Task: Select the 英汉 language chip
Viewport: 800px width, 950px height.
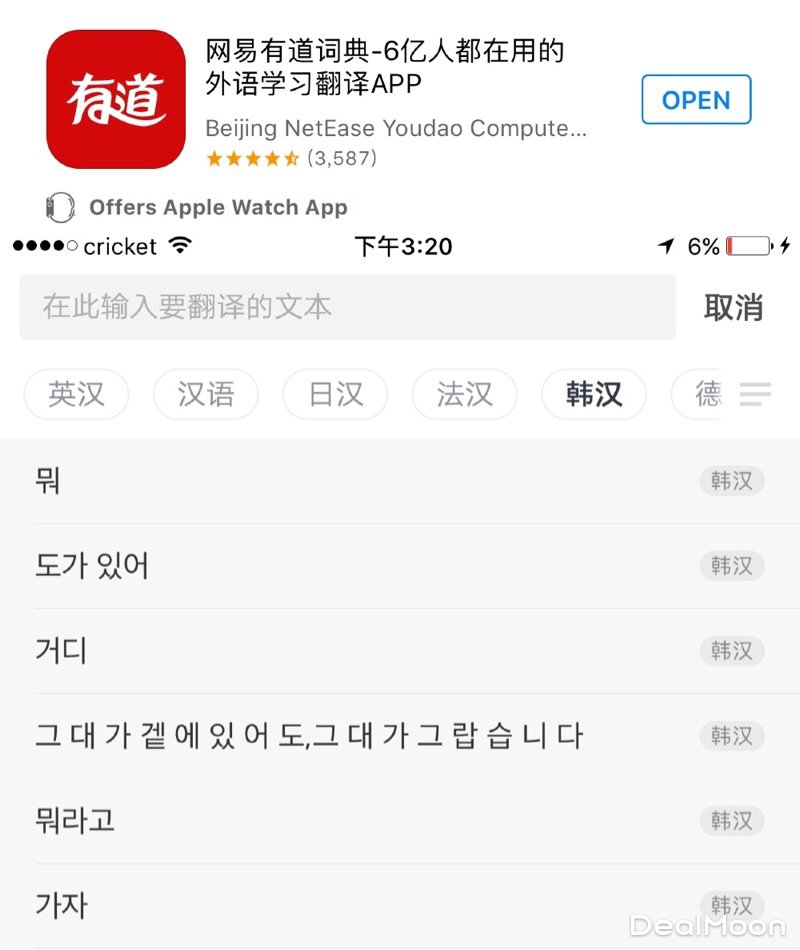Action: pyautogui.click(x=76, y=394)
